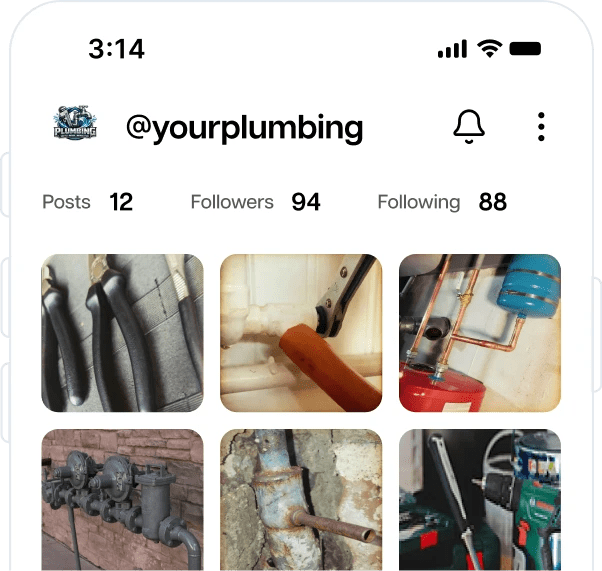View the post with the orange pipe and wrench
Screen dimensions: 602x571
point(301,333)
